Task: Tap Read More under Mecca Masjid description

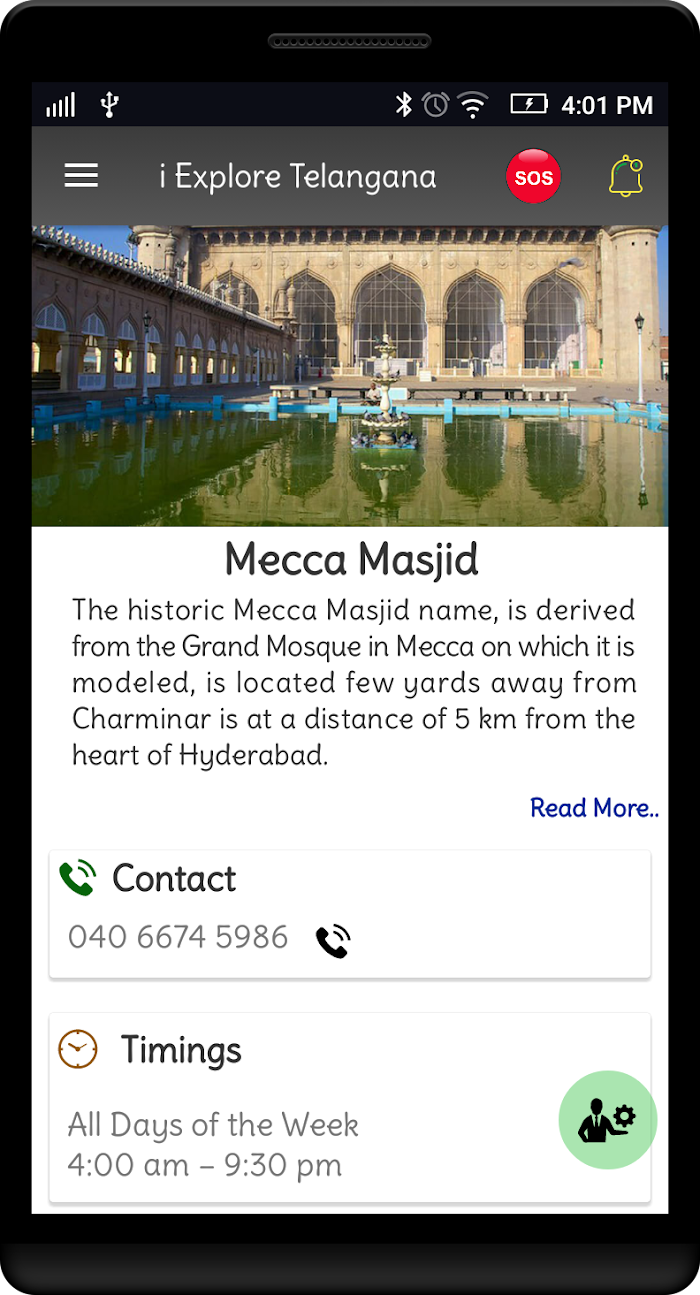Action: (594, 808)
